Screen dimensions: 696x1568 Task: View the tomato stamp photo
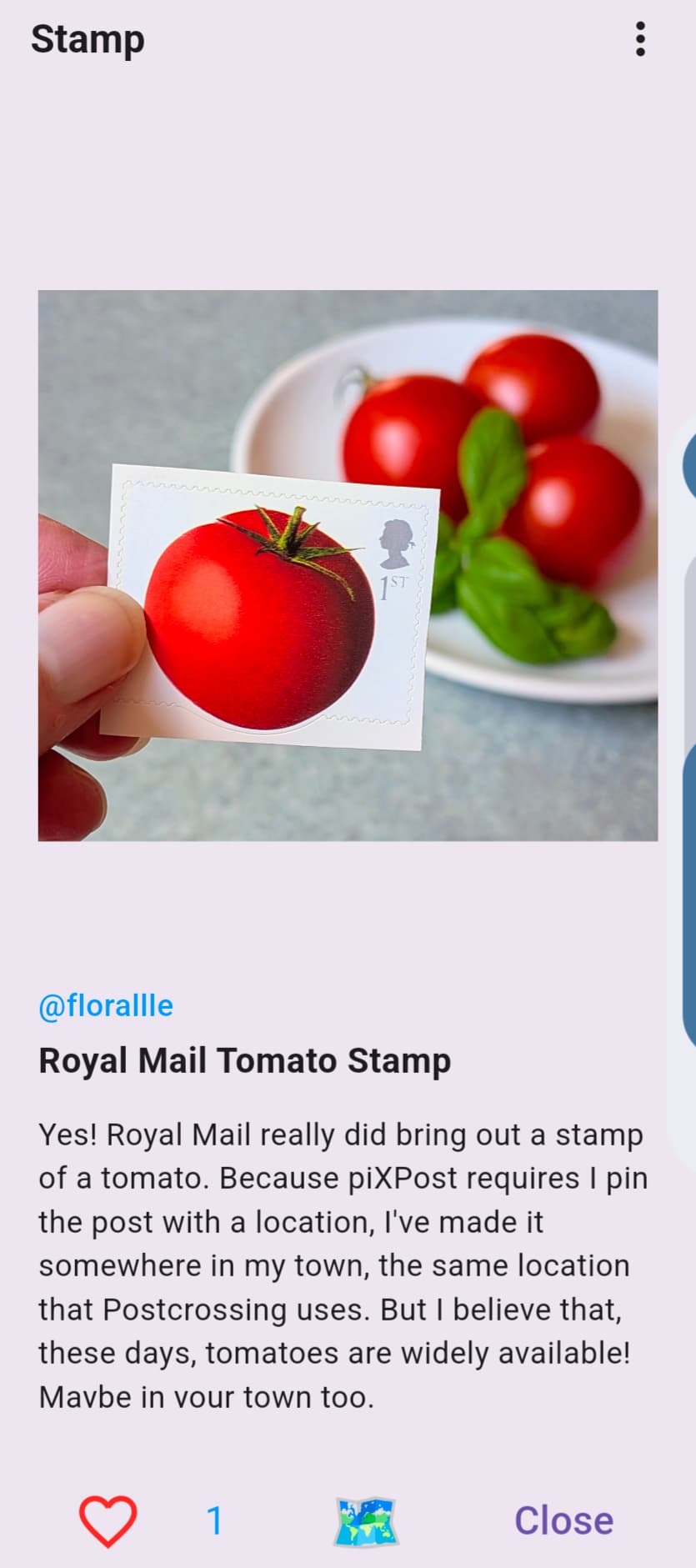pos(348,565)
